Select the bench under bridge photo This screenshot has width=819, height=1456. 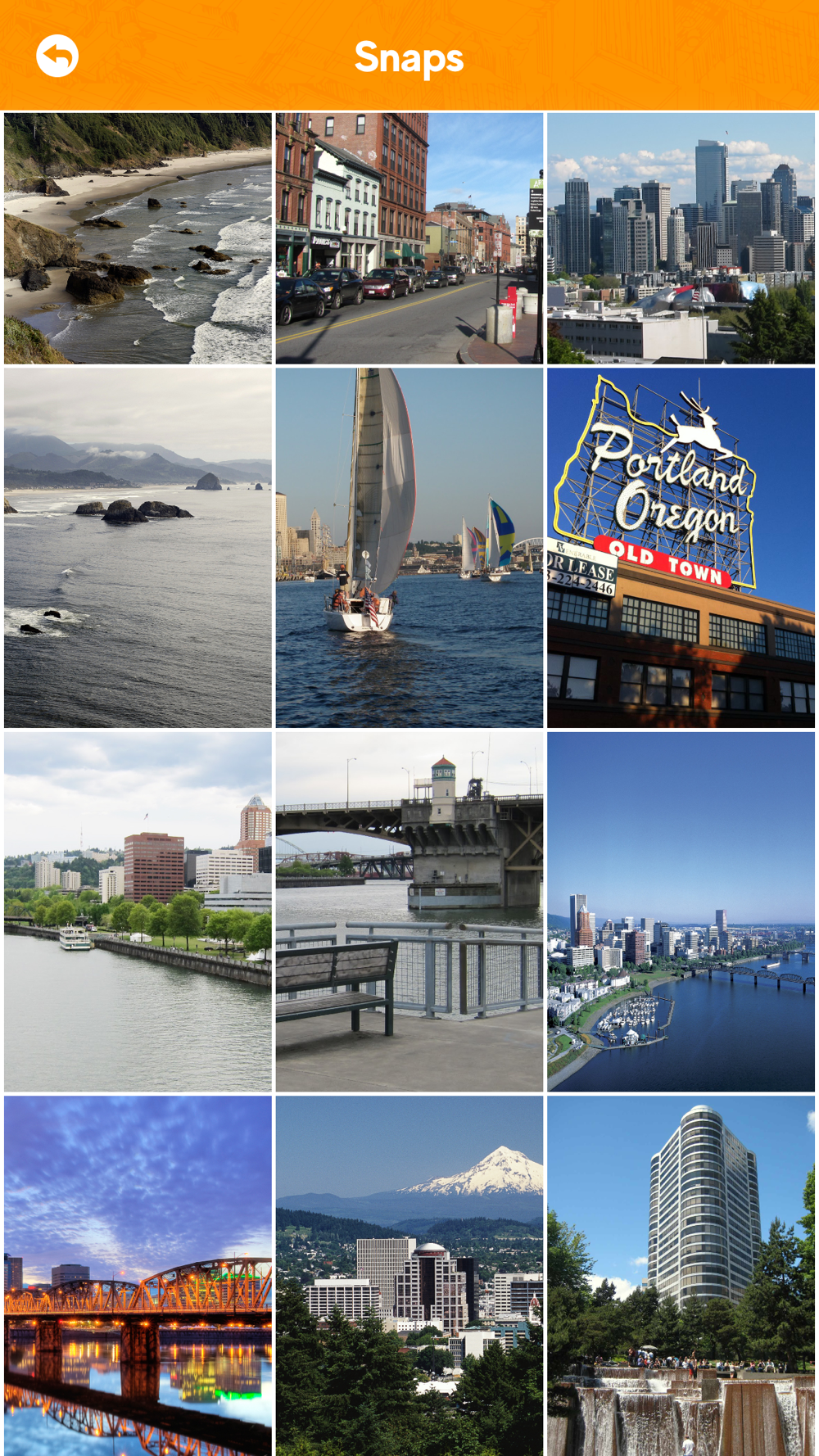(x=409, y=911)
